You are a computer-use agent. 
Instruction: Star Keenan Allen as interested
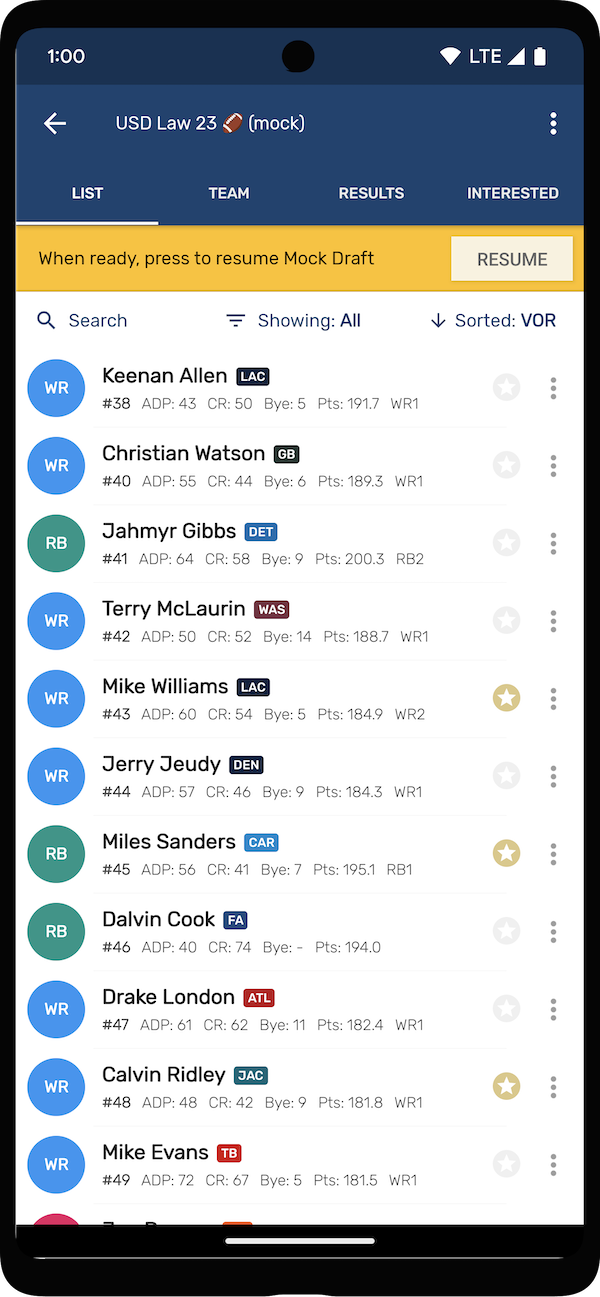pyautogui.click(x=507, y=387)
